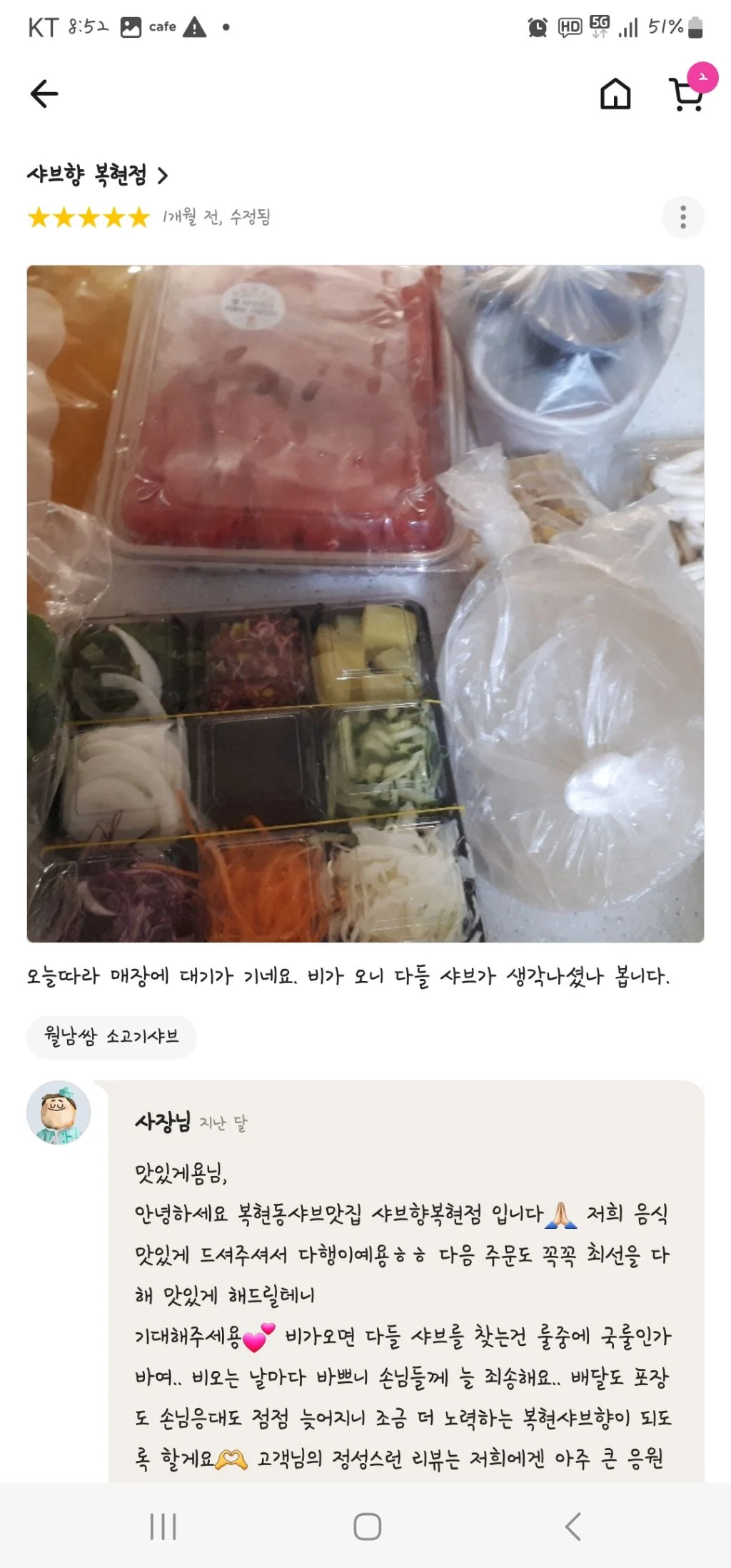This screenshot has height=1568, width=731.
Task: Open the shopping cart
Action: [x=687, y=94]
